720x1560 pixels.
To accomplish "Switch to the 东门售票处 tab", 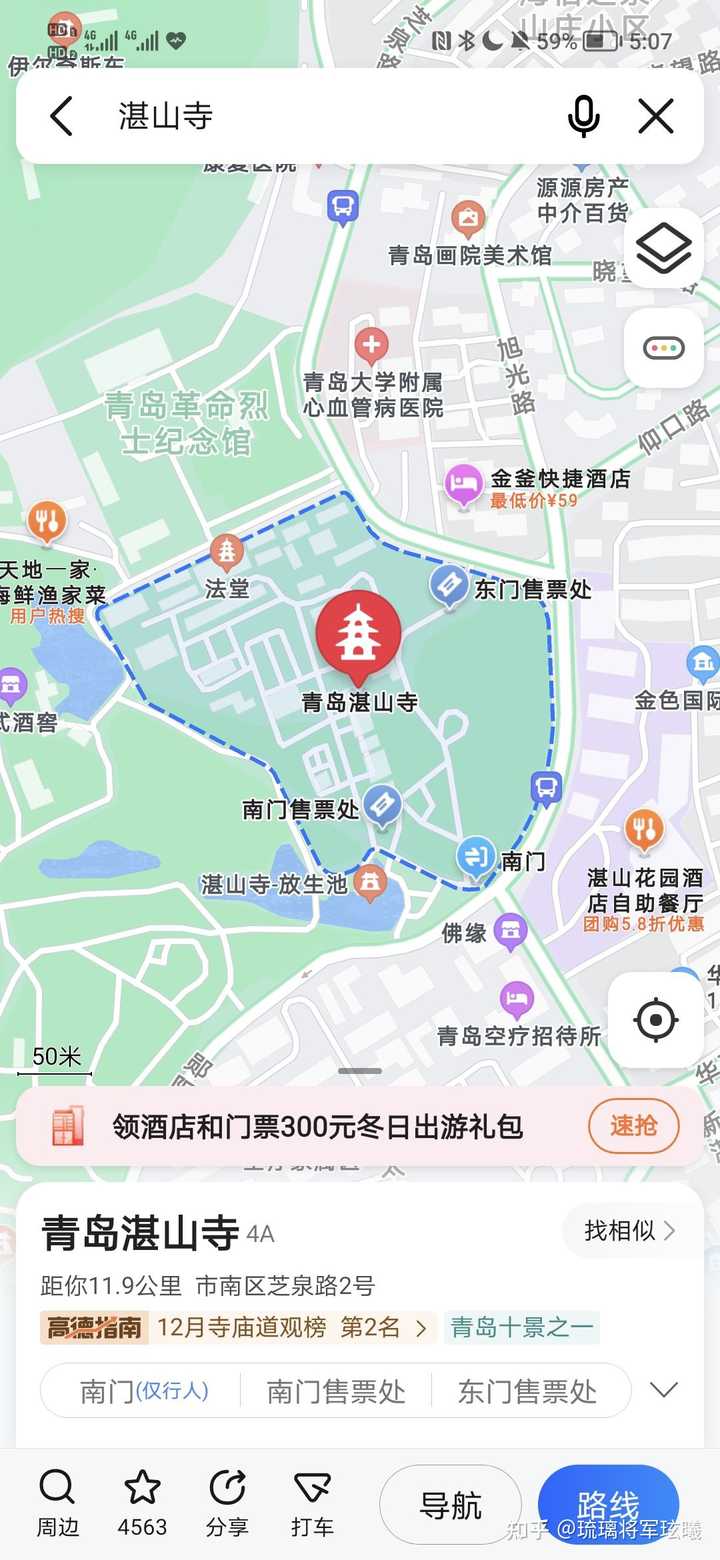I will pyautogui.click(x=530, y=1390).
